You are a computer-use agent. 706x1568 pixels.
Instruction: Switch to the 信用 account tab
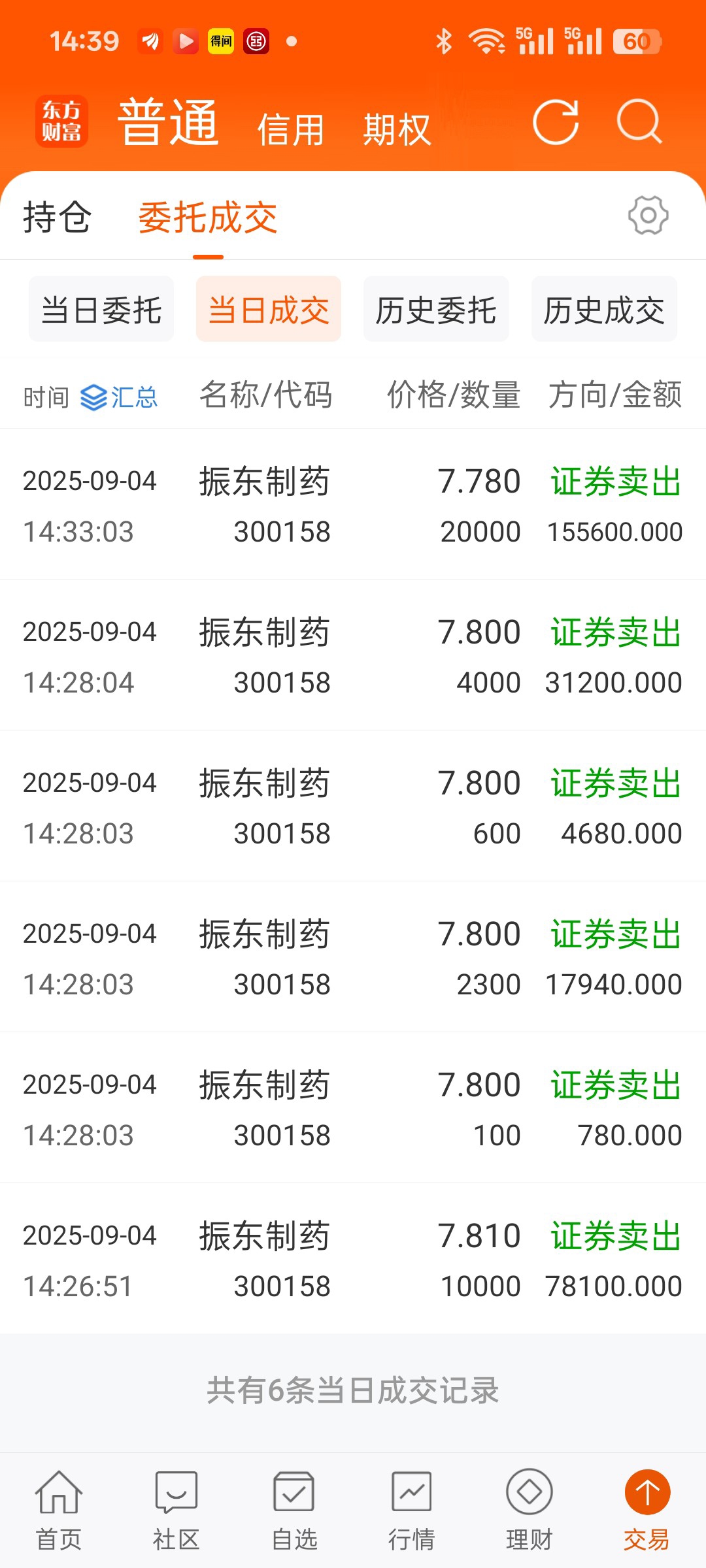(x=291, y=129)
